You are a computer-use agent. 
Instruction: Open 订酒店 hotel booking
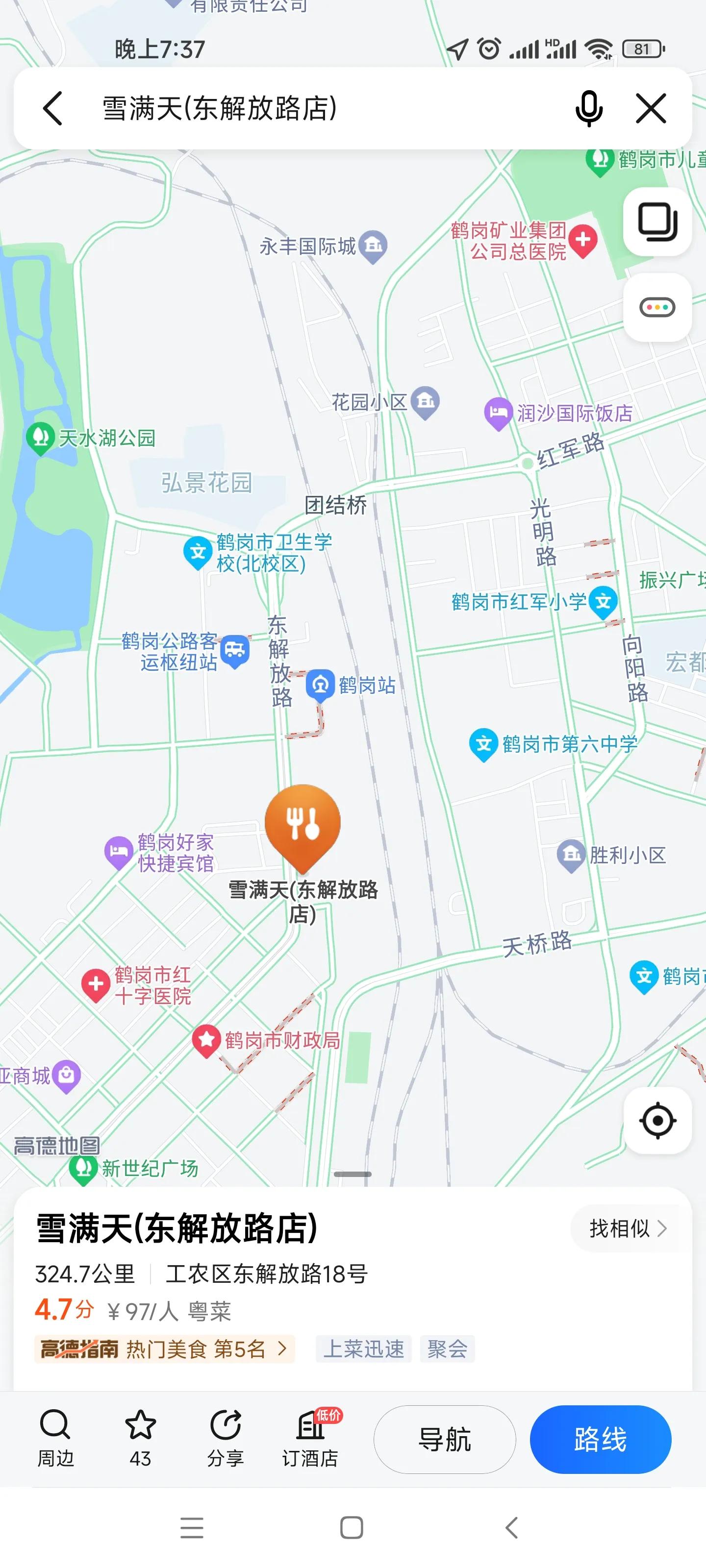click(311, 1439)
